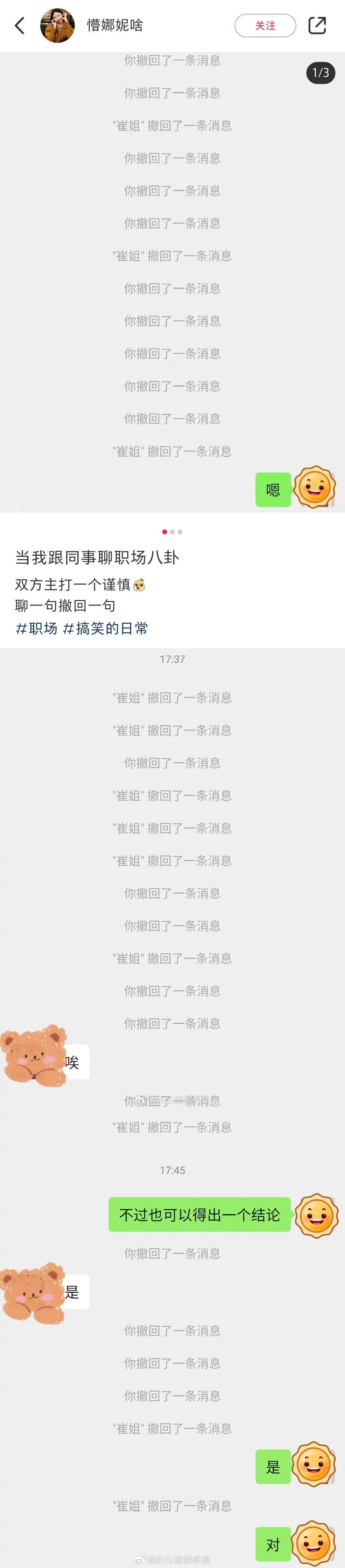The height and width of the screenshot is (1568, 345).
Task: Go back using the top-left arrow
Action: [x=19, y=26]
